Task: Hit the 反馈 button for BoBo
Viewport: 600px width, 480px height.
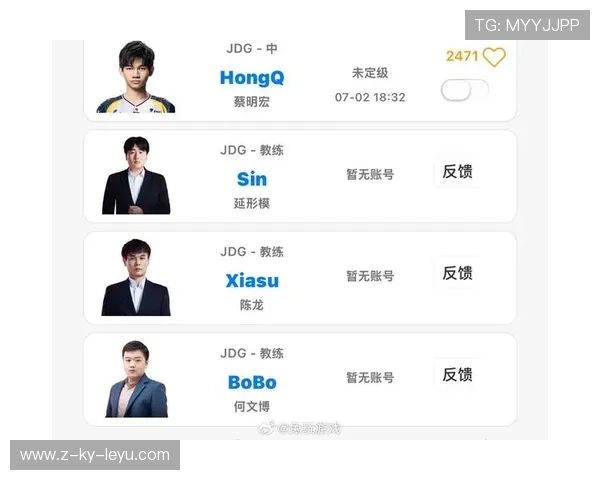Action: tap(457, 375)
